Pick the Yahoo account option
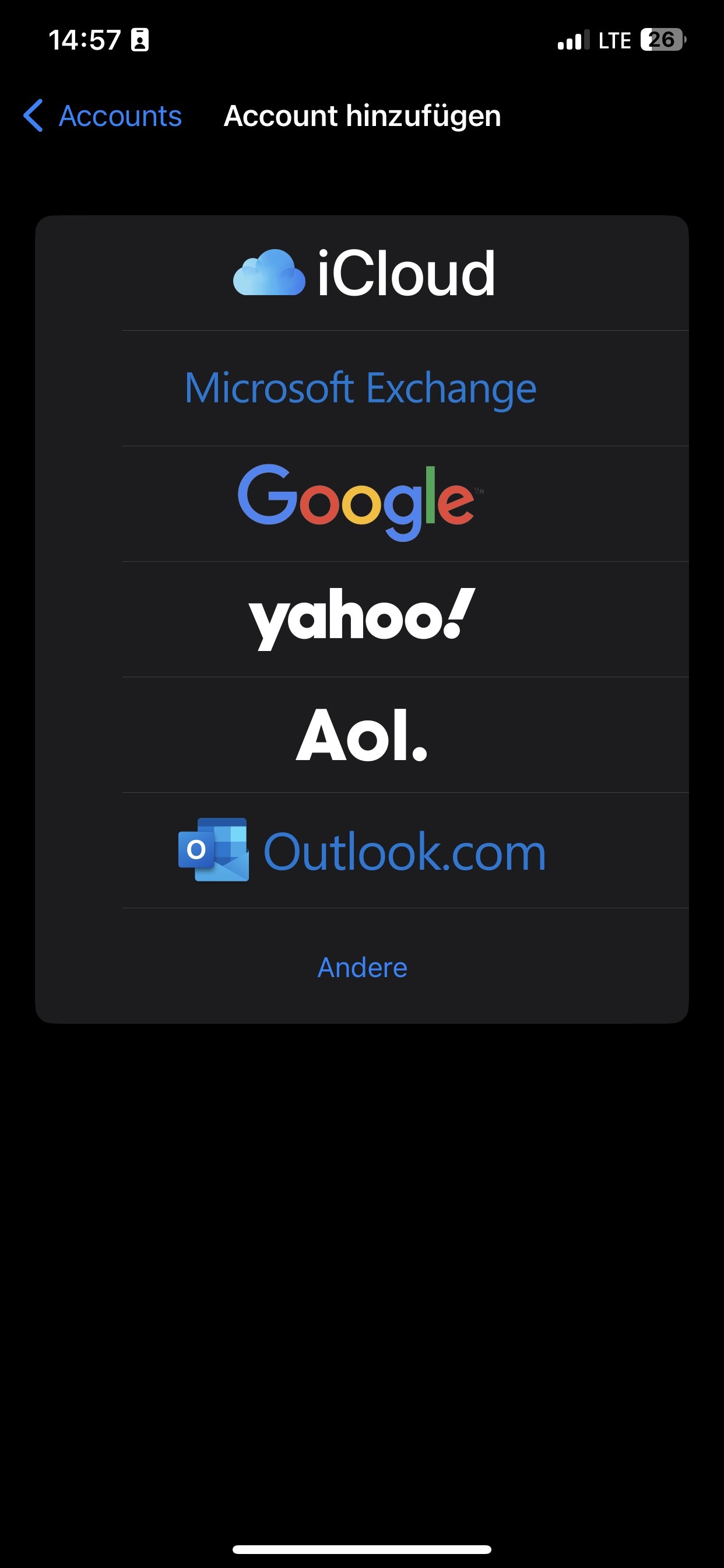 361,618
